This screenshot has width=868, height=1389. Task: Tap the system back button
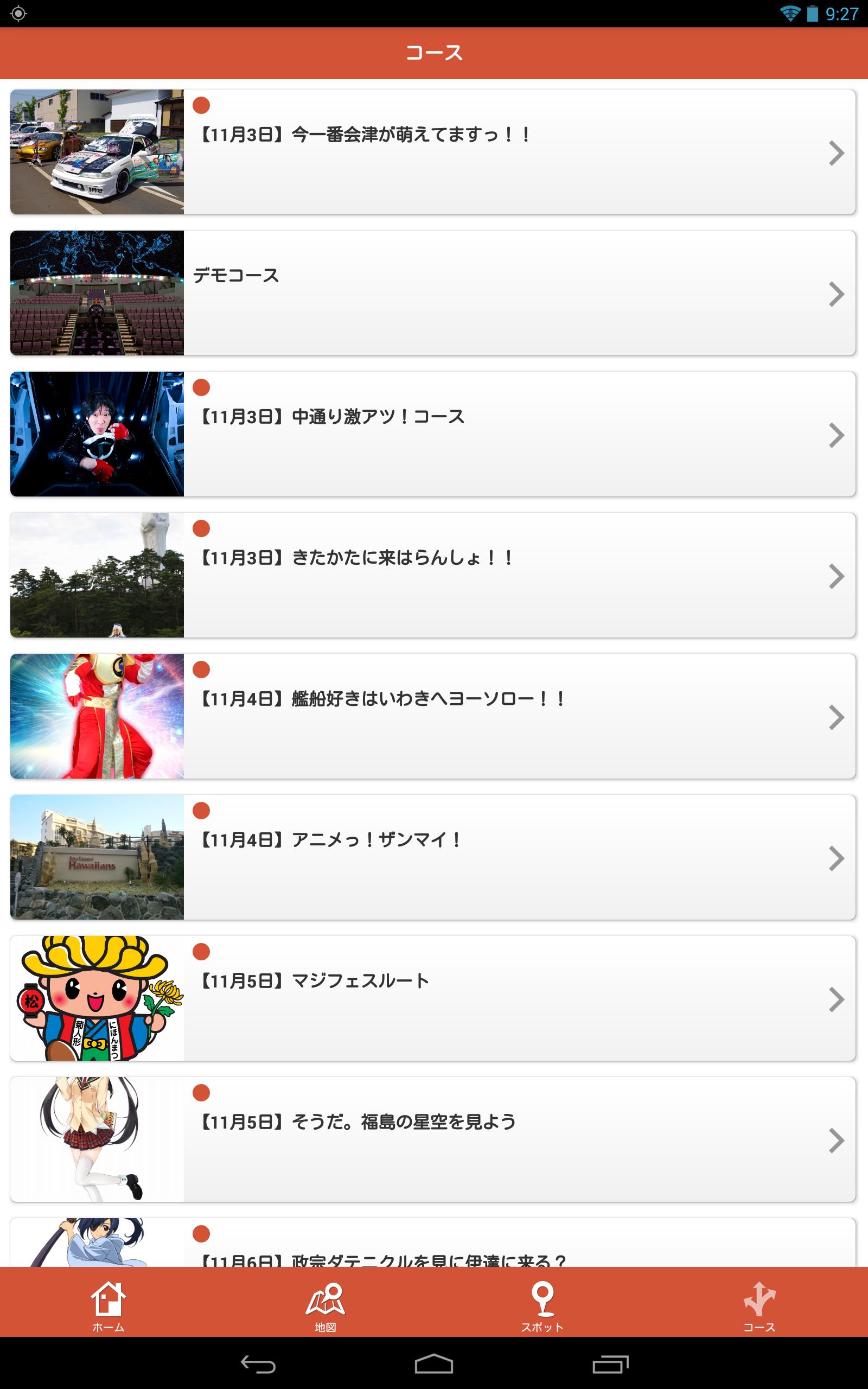(258, 1365)
